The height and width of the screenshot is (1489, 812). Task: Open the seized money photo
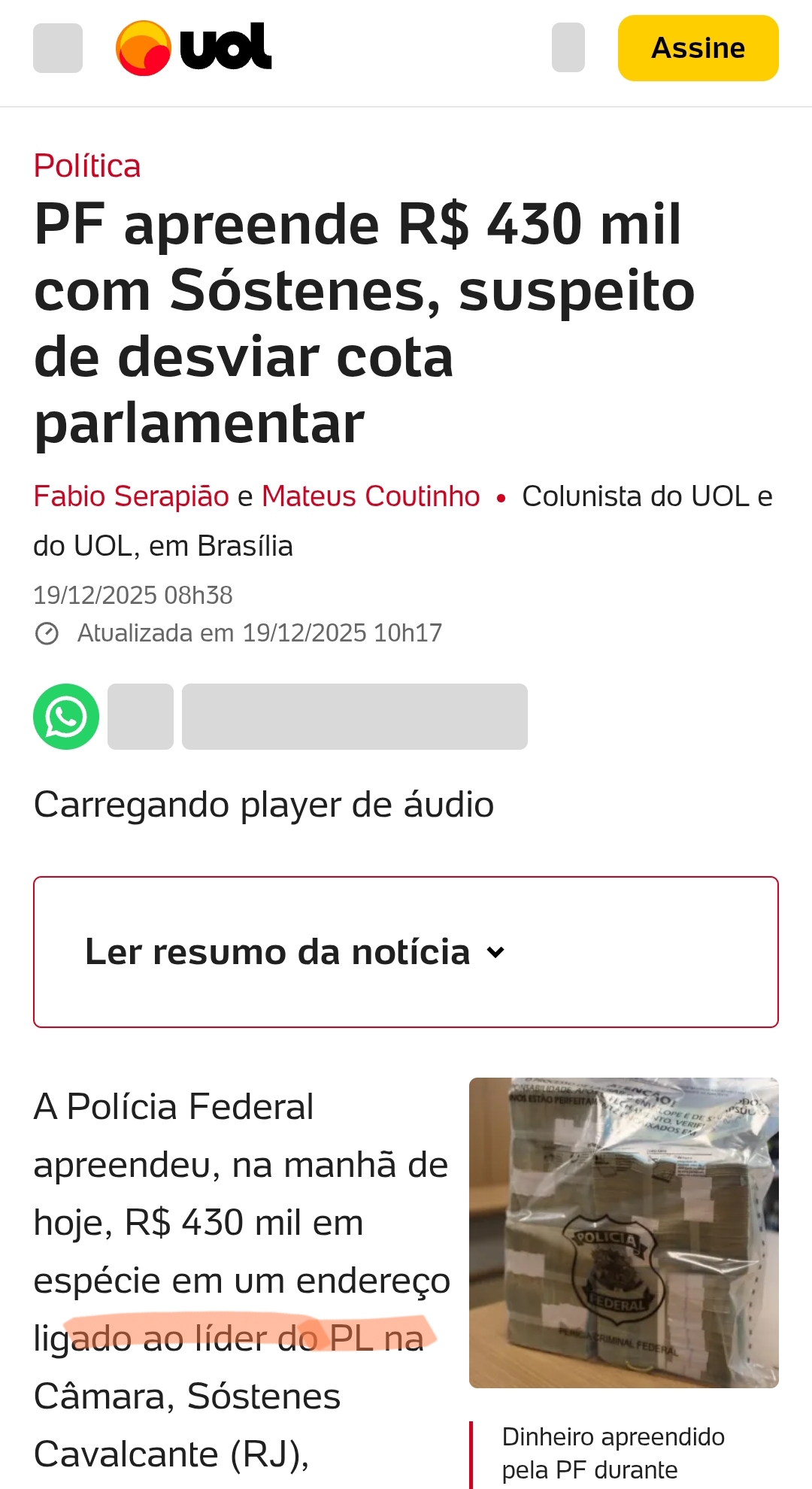[623, 1233]
